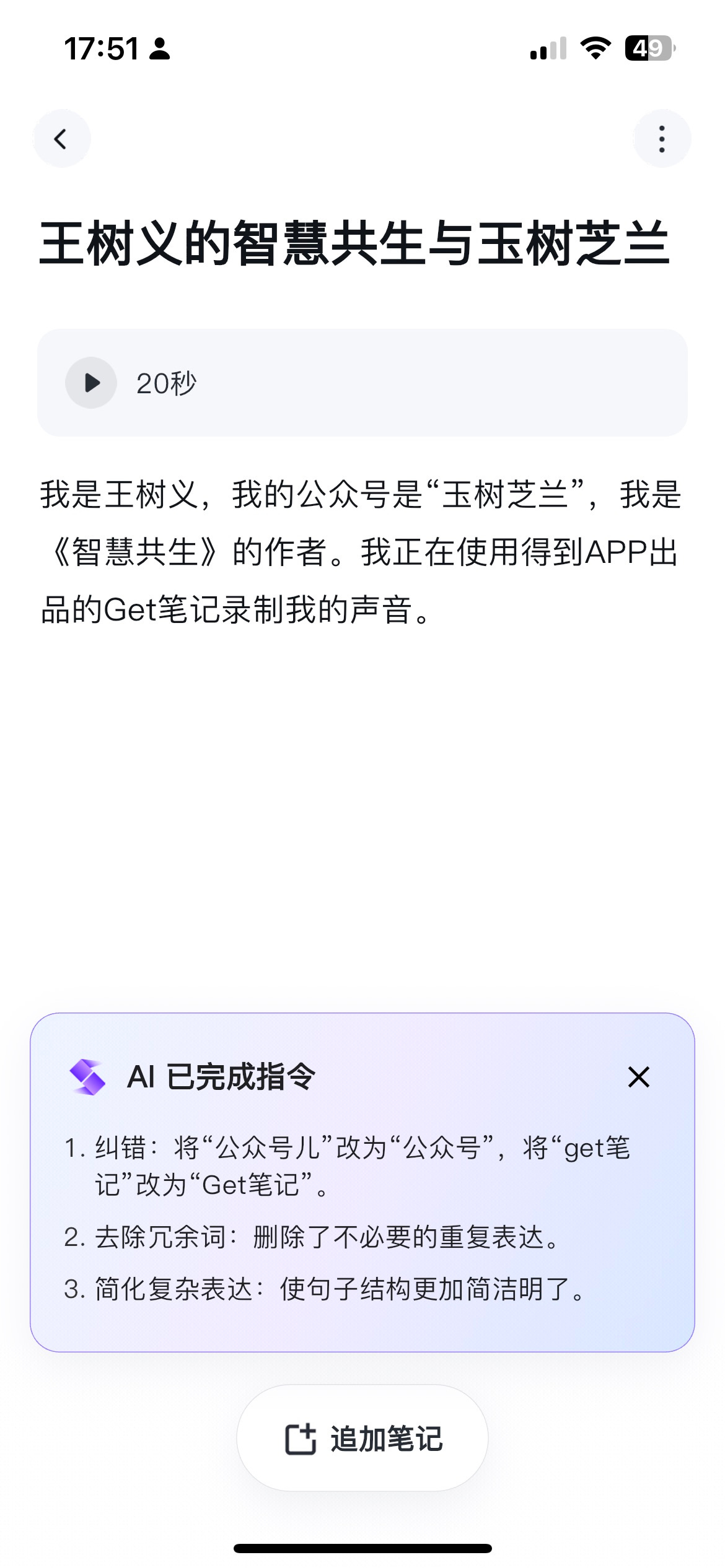This screenshot has height=1568, width=725.
Task: Play the 20秒 voice recording
Action: point(91,383)
